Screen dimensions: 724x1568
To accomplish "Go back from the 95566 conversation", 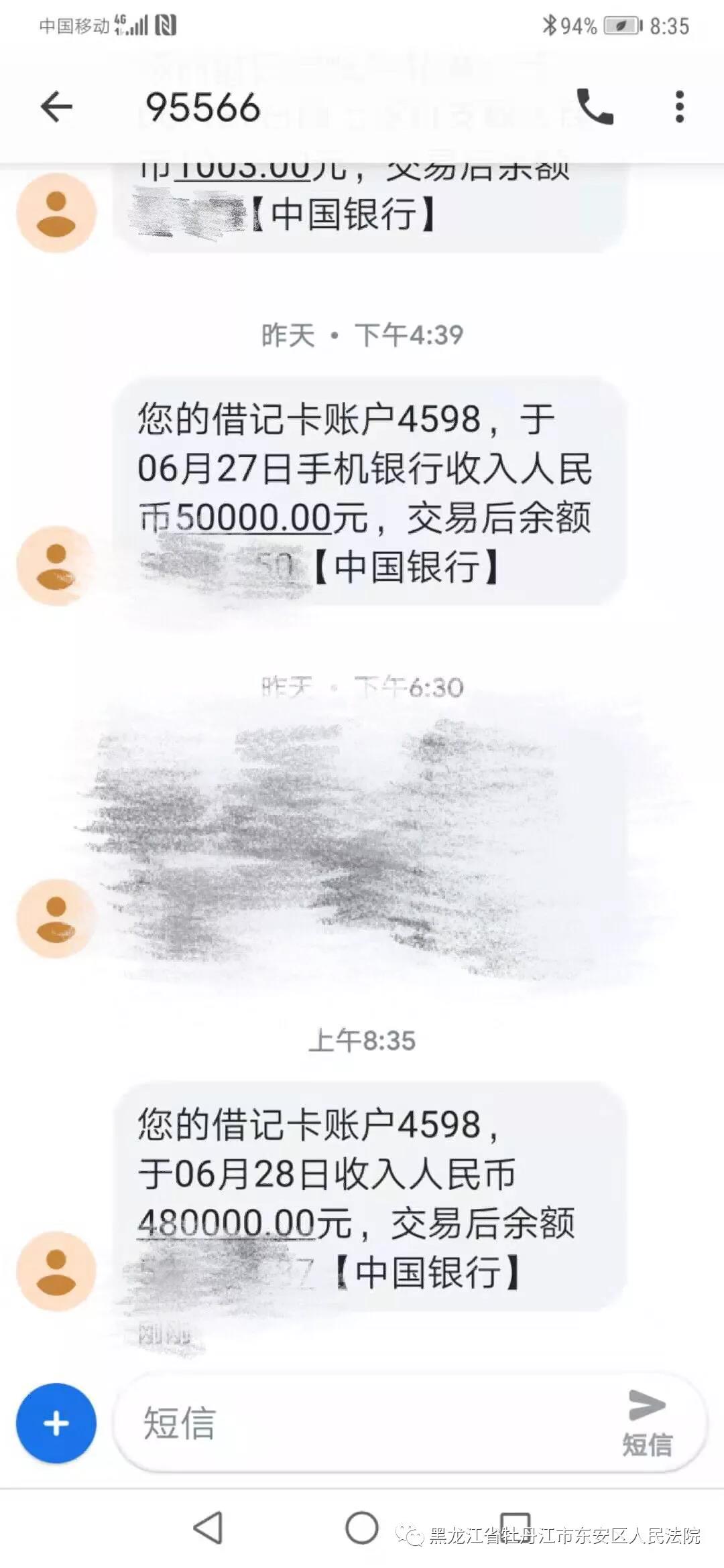I will coord(56,107).
